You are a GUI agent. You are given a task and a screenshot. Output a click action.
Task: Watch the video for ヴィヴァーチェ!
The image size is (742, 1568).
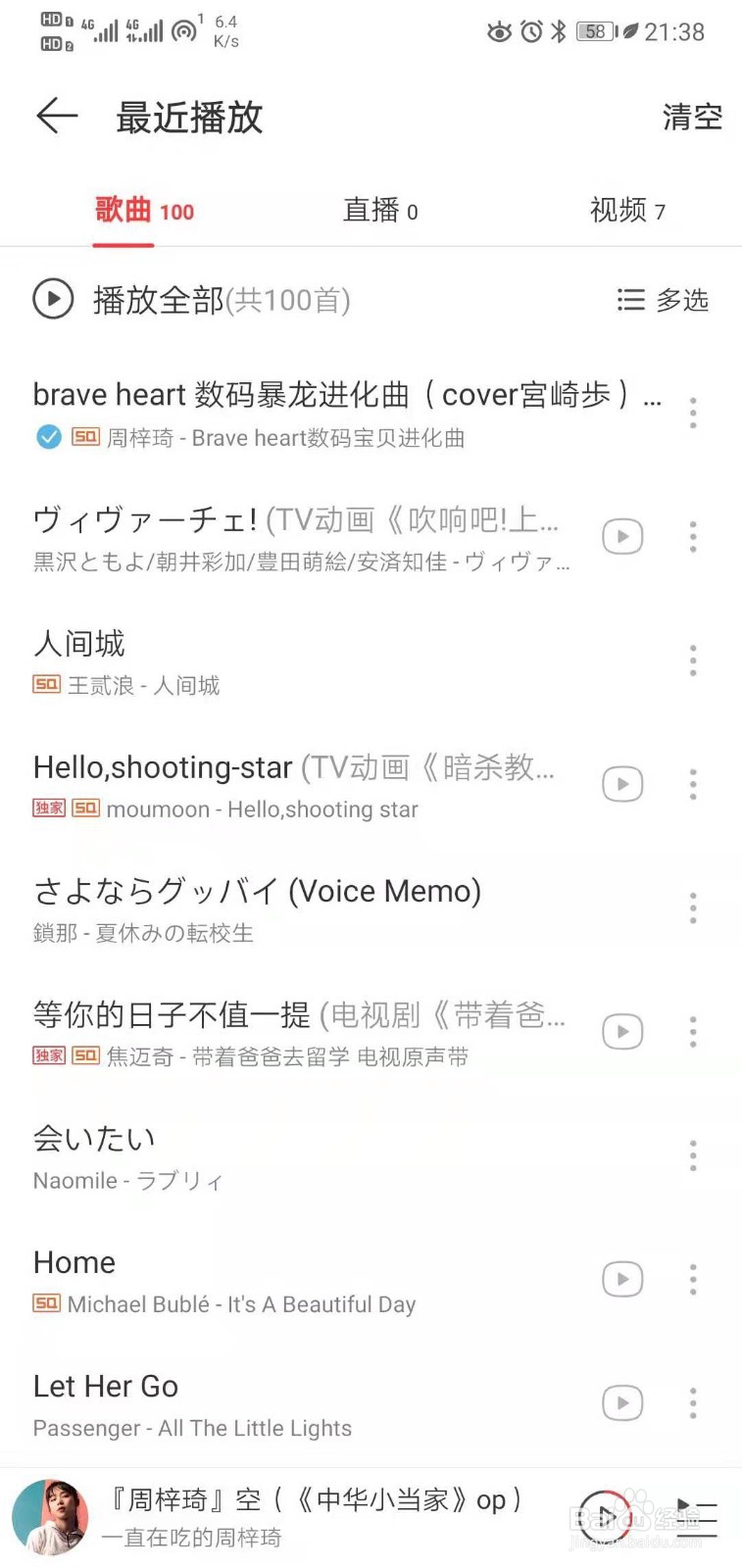click(x=622, y=536)
